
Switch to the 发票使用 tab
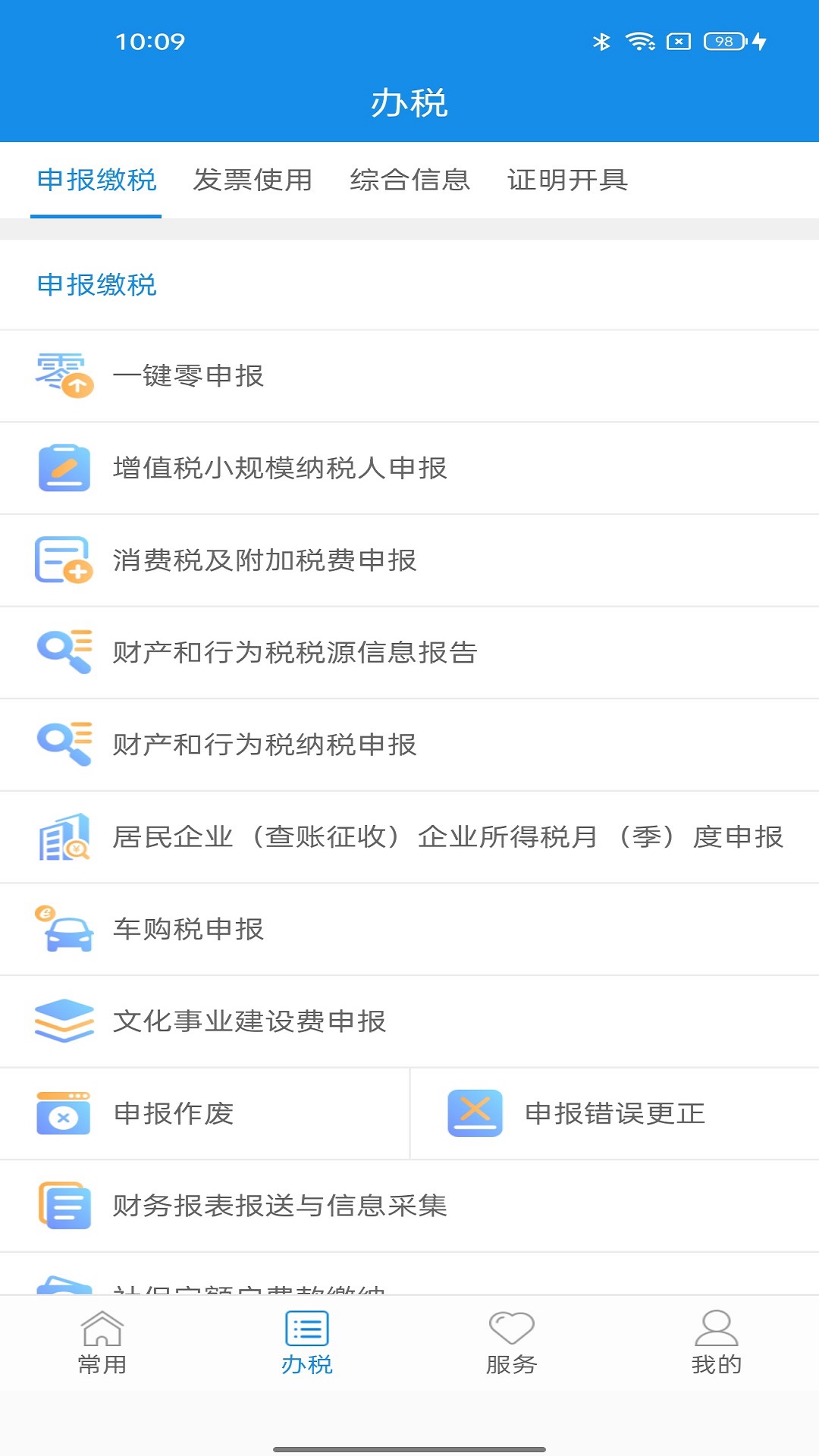point(253,180)
